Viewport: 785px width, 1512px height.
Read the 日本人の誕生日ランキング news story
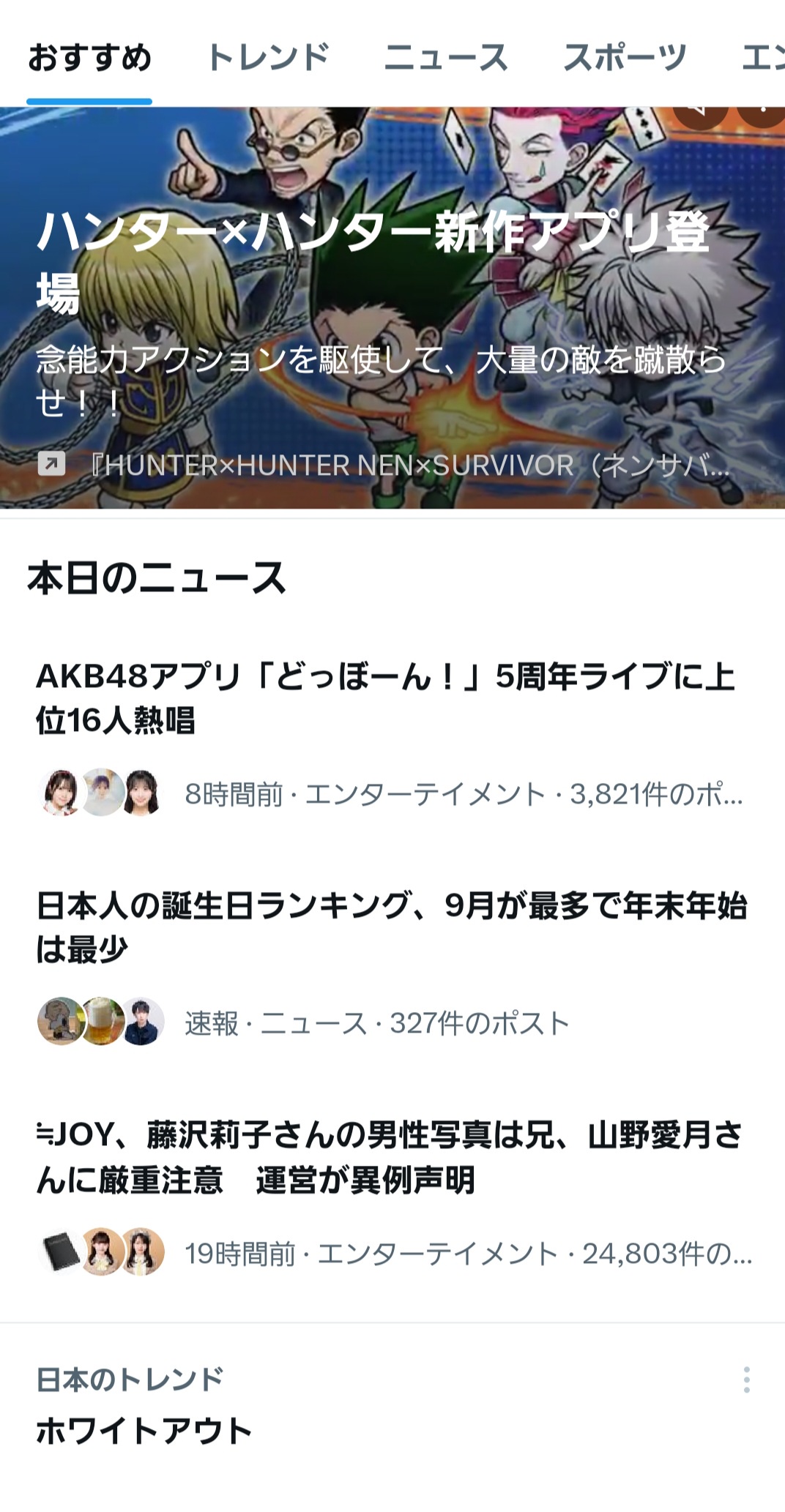(391, 927)
